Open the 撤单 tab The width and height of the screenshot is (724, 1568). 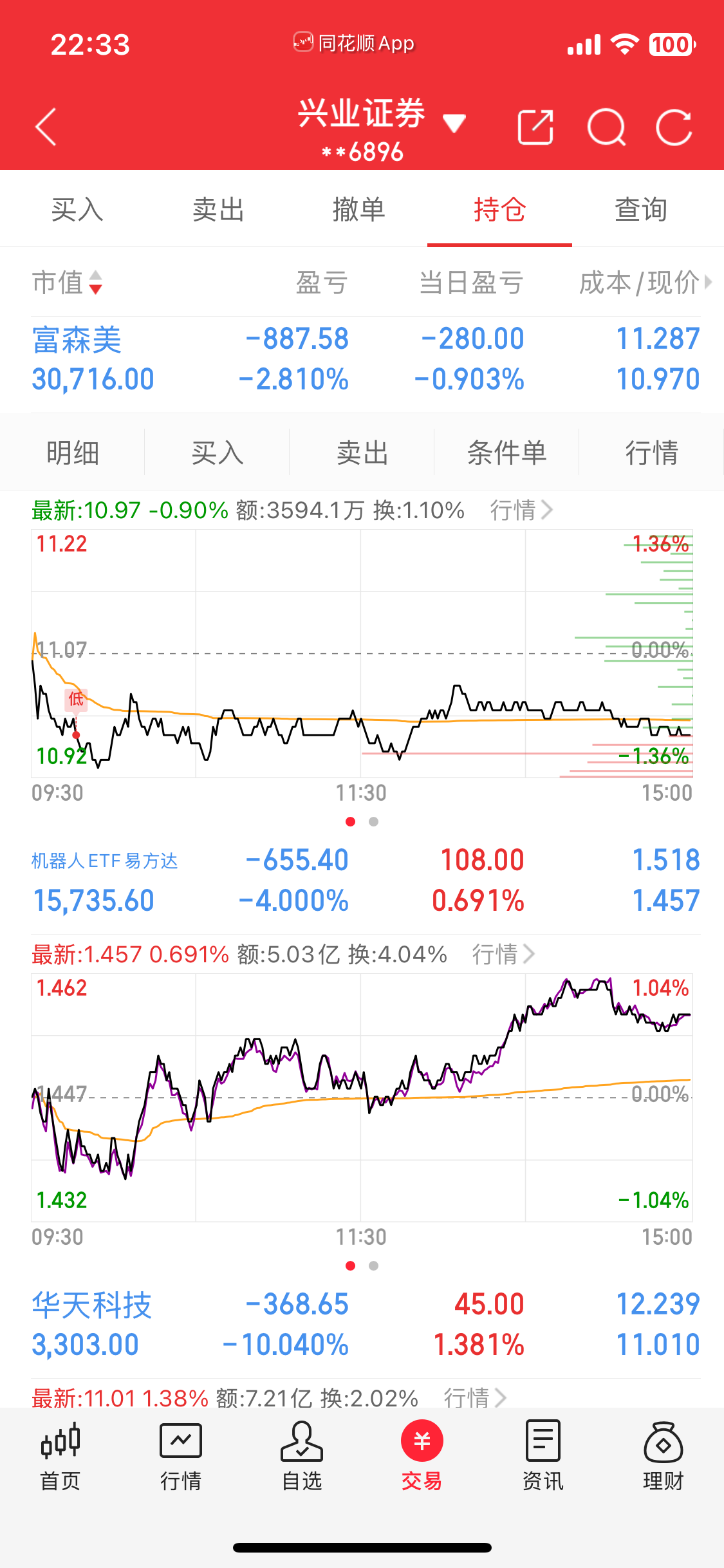(358, 210)
